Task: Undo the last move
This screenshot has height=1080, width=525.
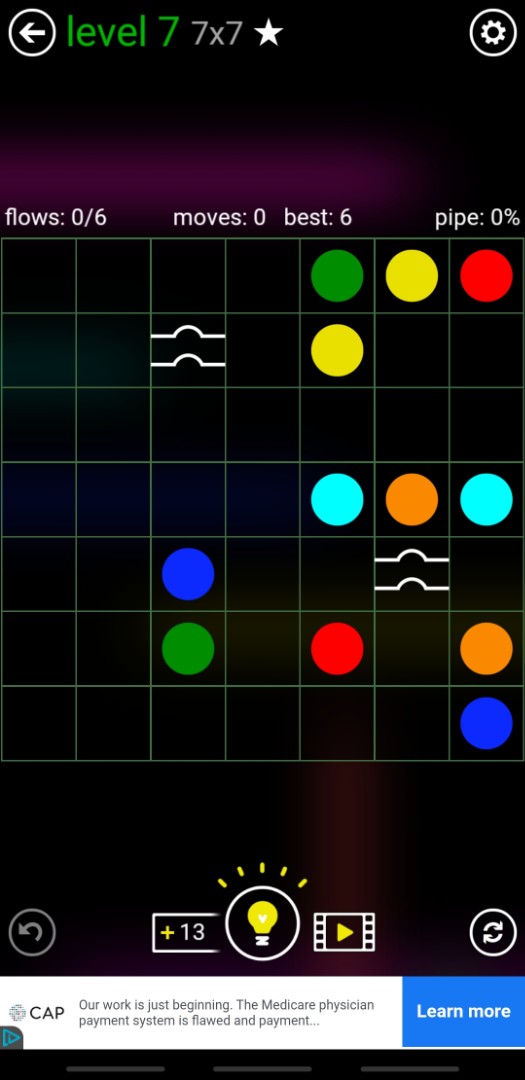Action: click(x=32, y=932)
